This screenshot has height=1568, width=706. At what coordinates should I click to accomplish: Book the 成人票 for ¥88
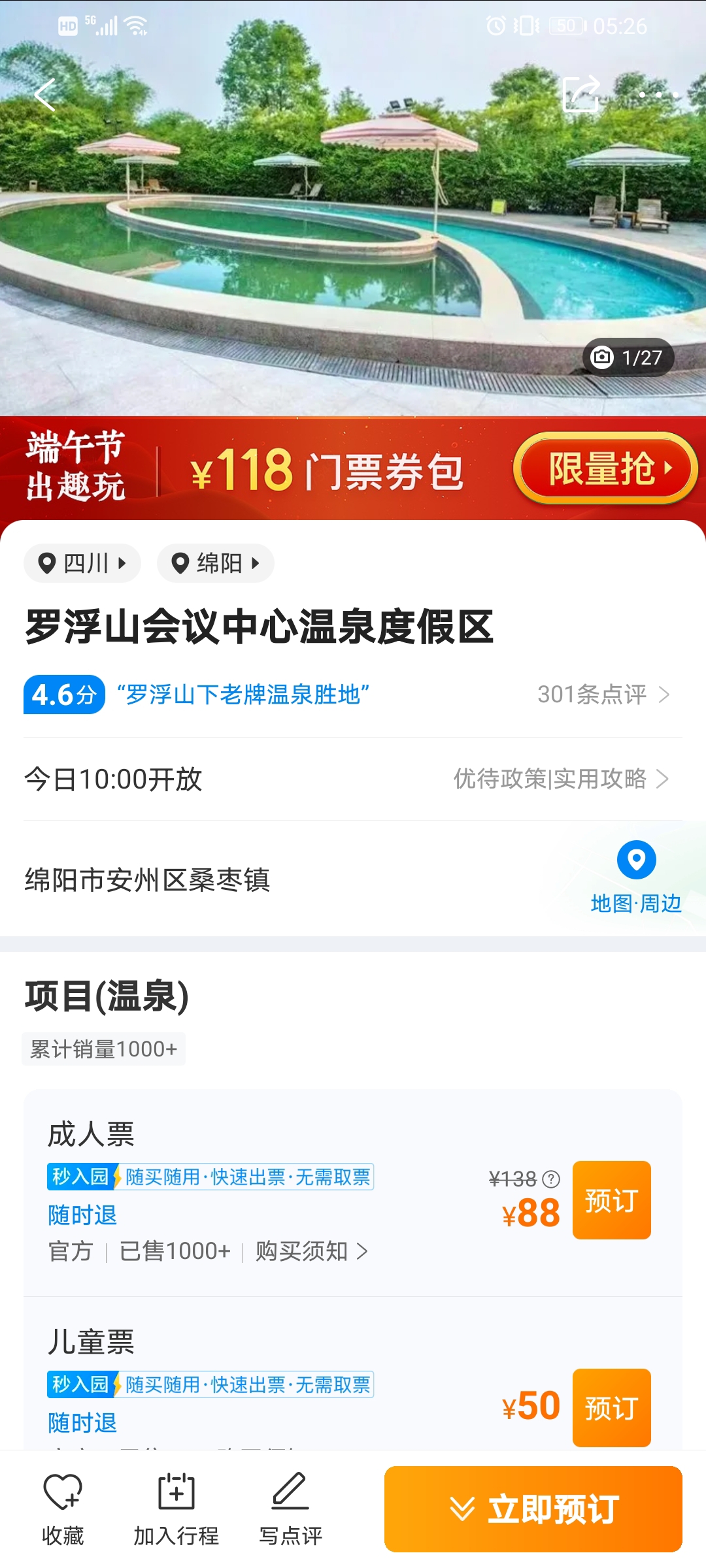pos(611,1200)
